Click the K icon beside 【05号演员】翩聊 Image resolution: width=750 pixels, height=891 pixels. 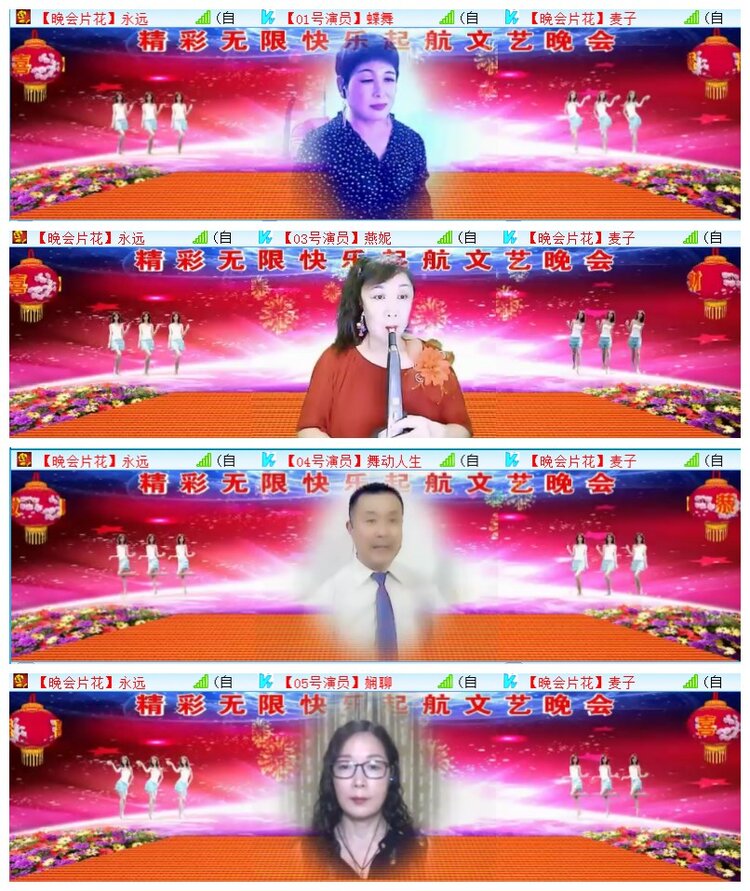[264, 685]
